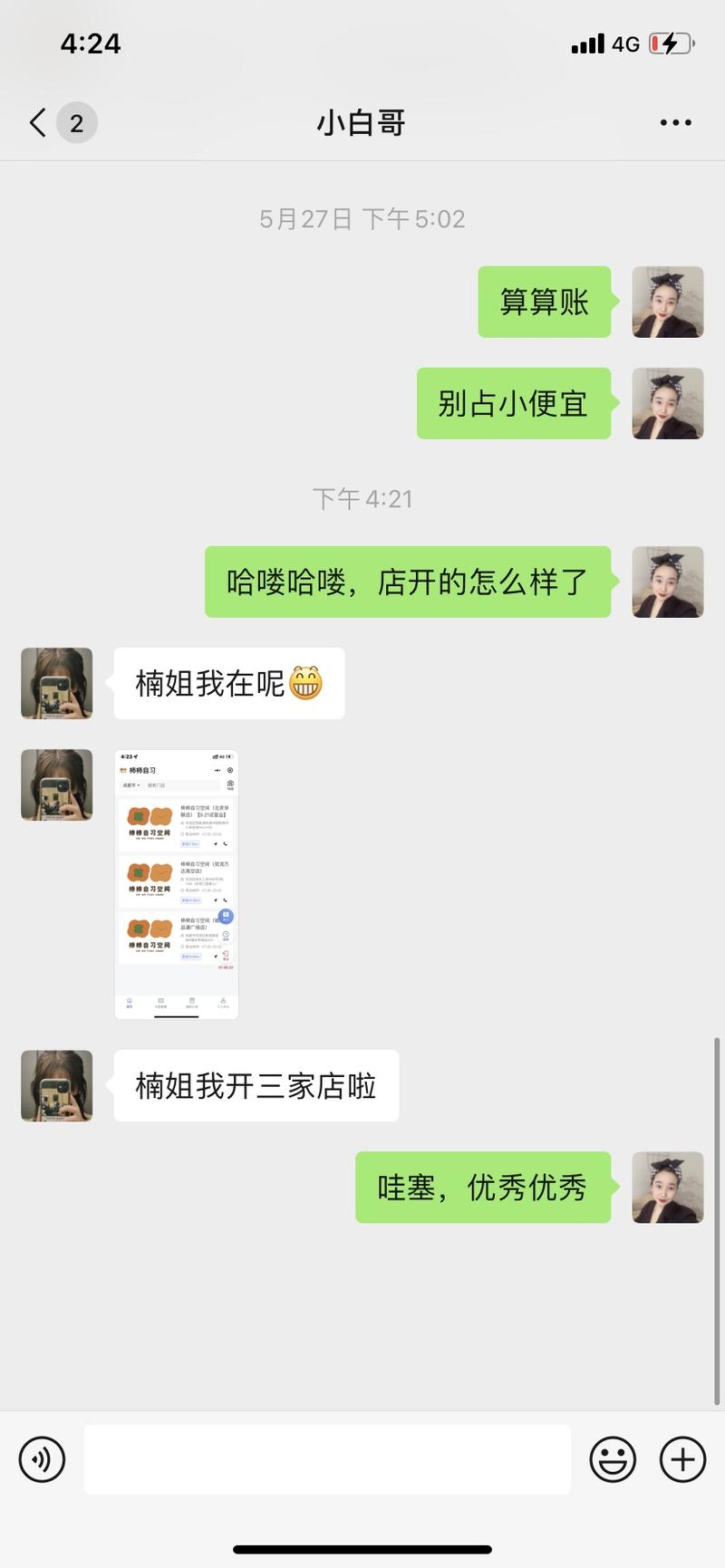Tap your own avatar next to '算算账'

point(668,303)
